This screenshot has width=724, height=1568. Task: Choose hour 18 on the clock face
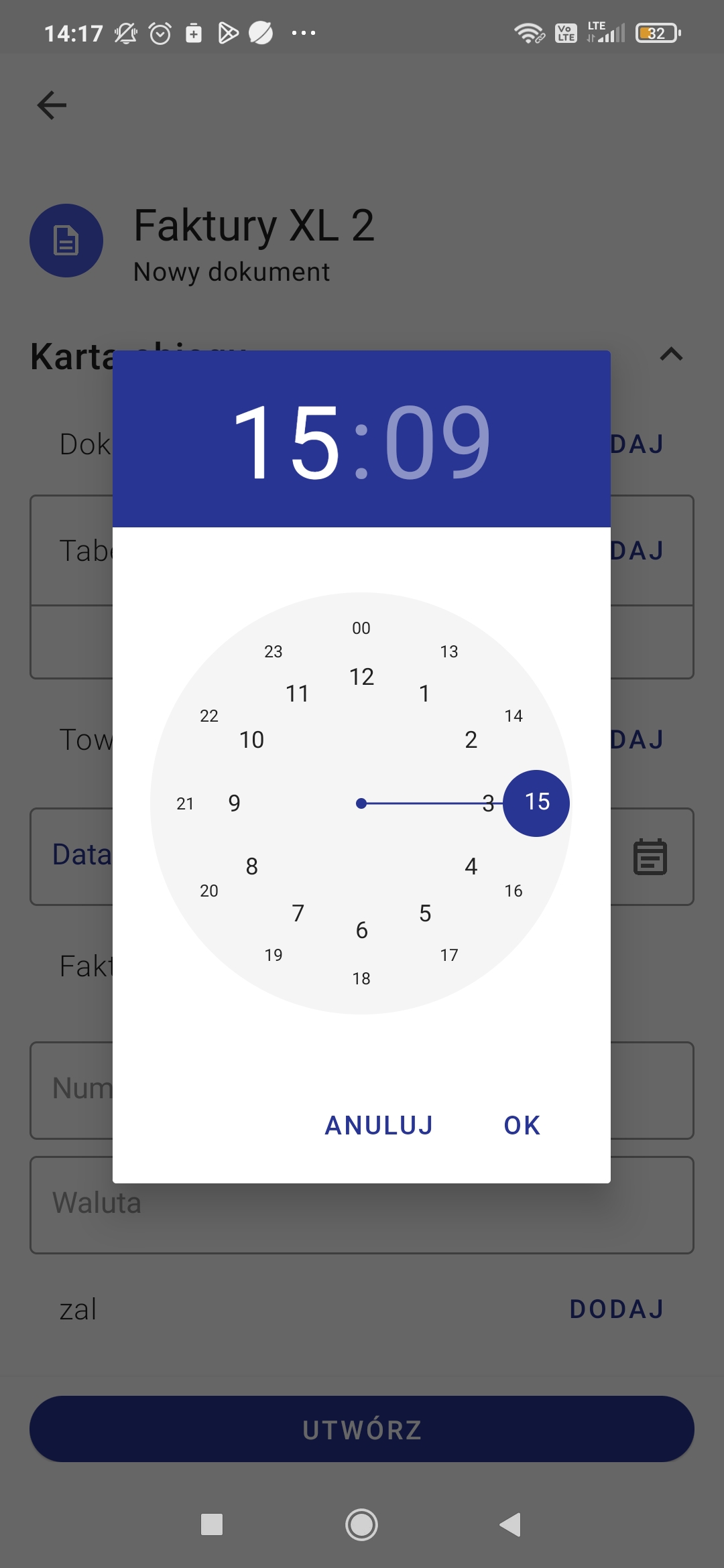click(361, 978)
